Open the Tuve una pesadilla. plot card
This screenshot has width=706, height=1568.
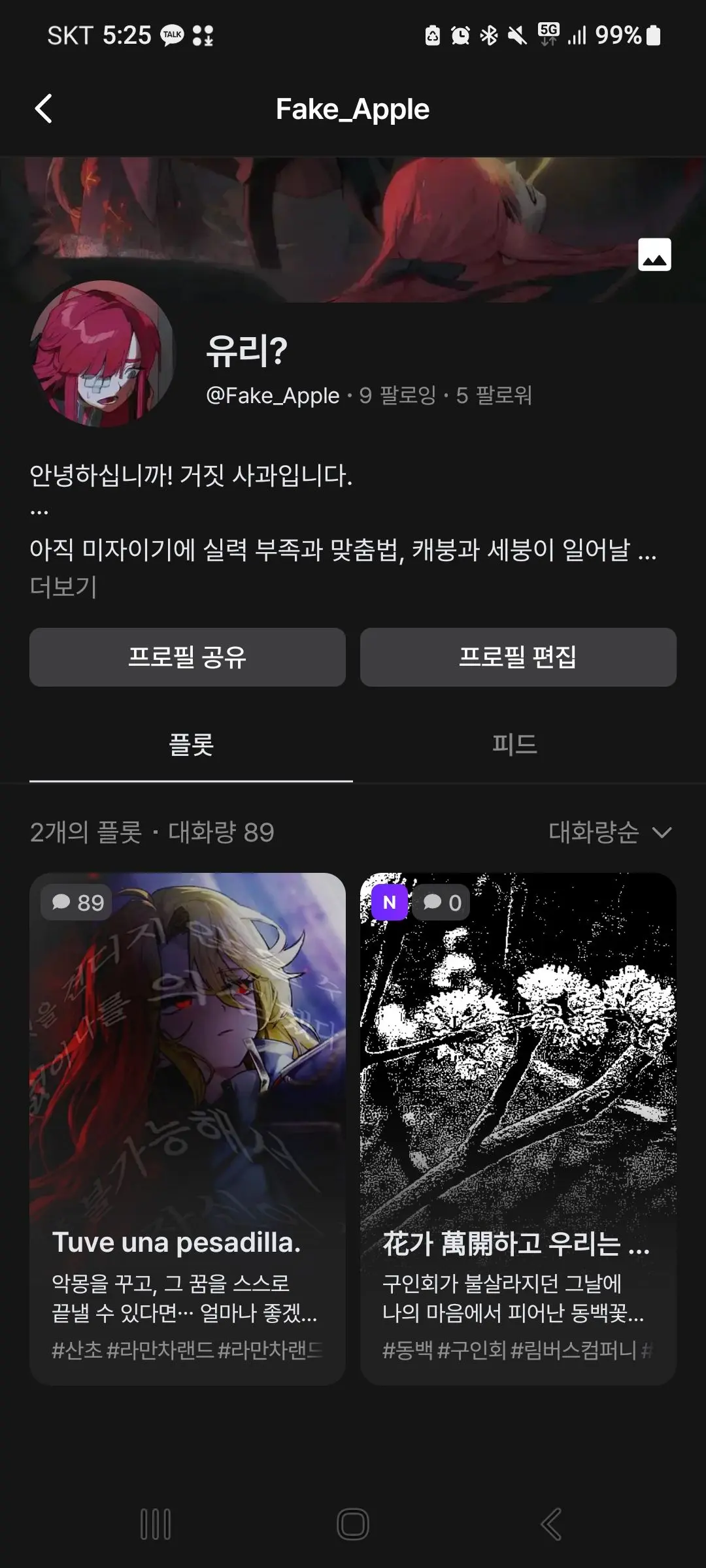(188, 1128)
